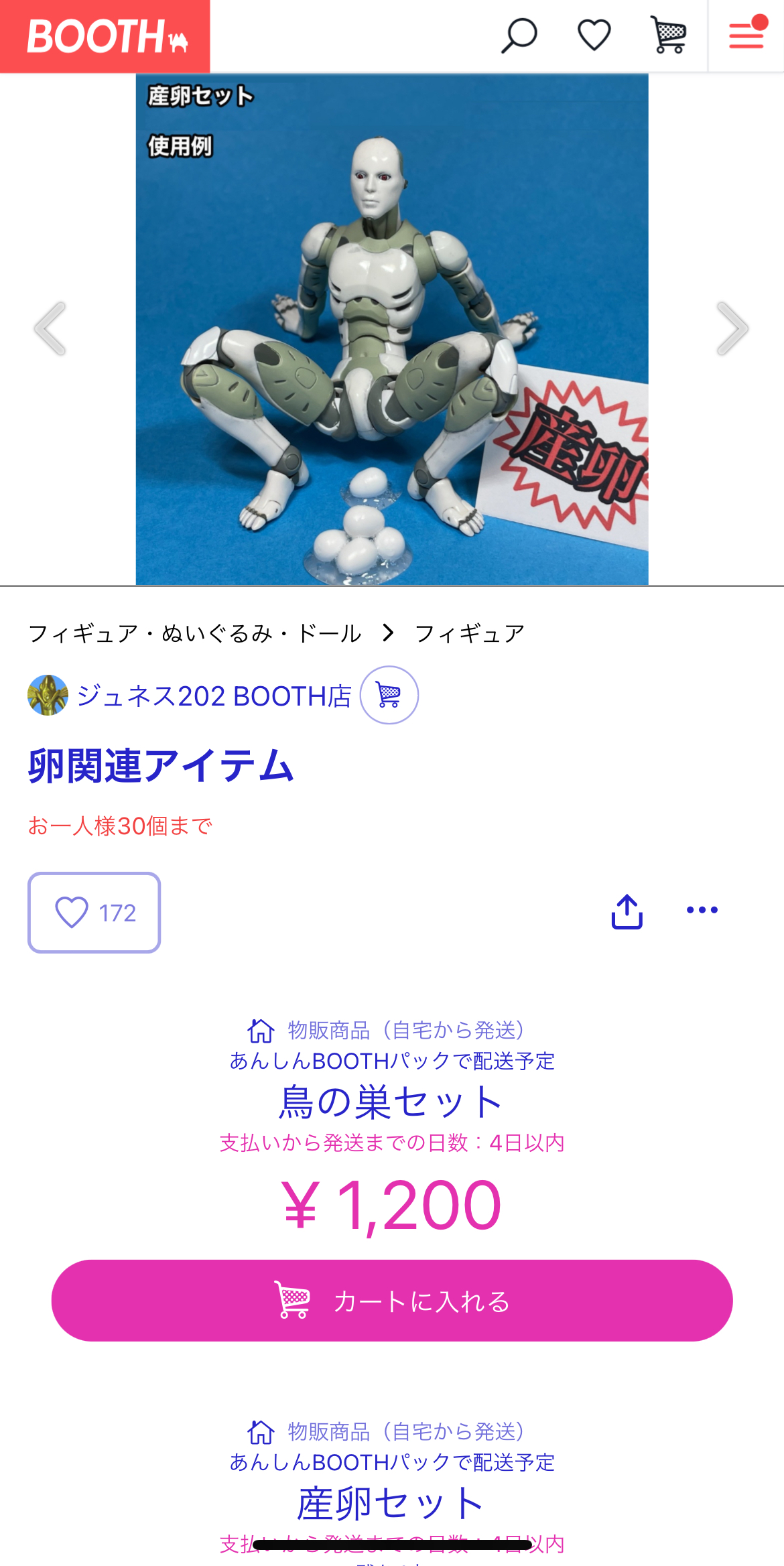Tap the round cart icon beside shop name
Screen dimensions: 784x1566
[x=389, y=695]
